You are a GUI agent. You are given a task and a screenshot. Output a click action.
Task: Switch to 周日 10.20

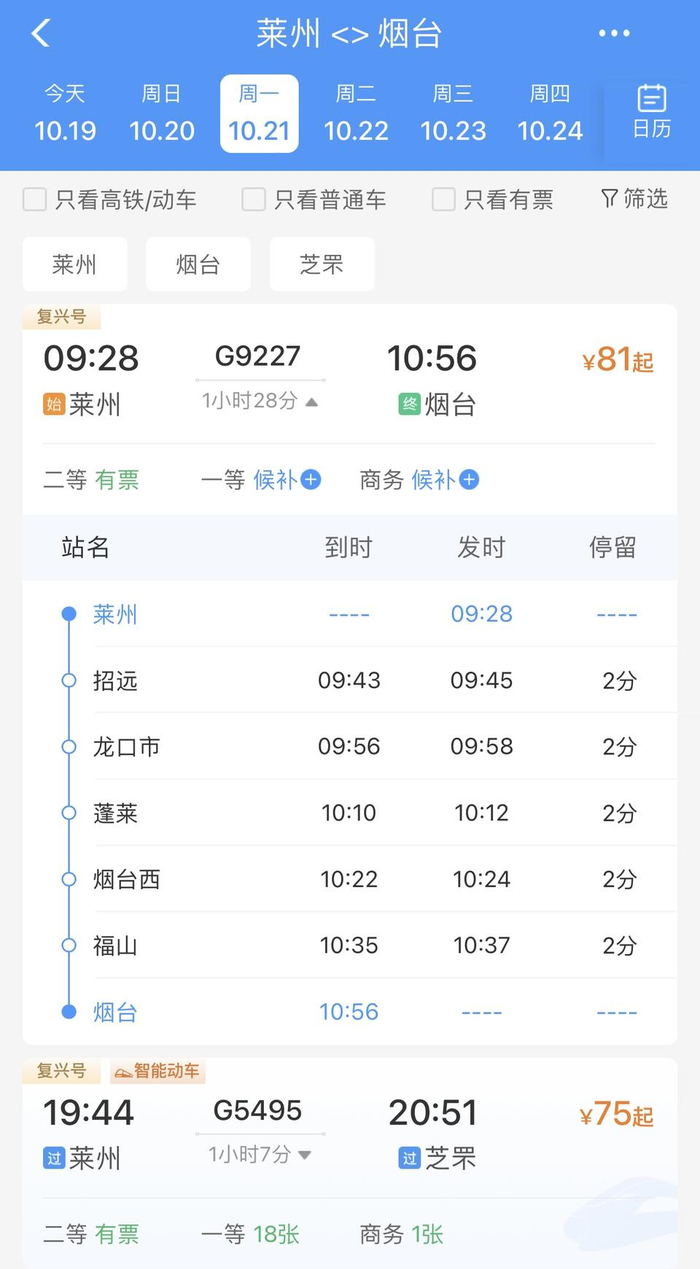[161, 113]
